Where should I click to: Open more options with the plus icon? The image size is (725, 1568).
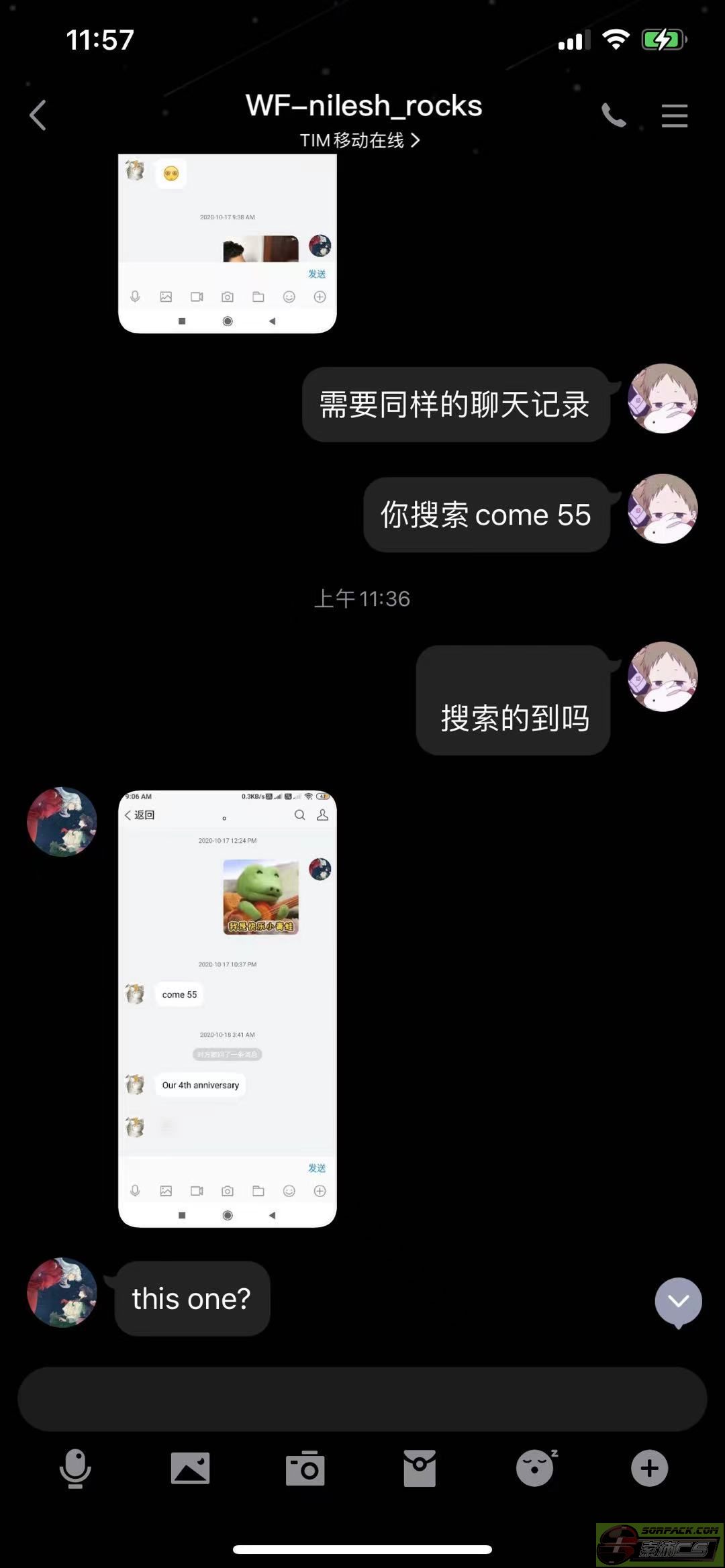click(649, 1468)
